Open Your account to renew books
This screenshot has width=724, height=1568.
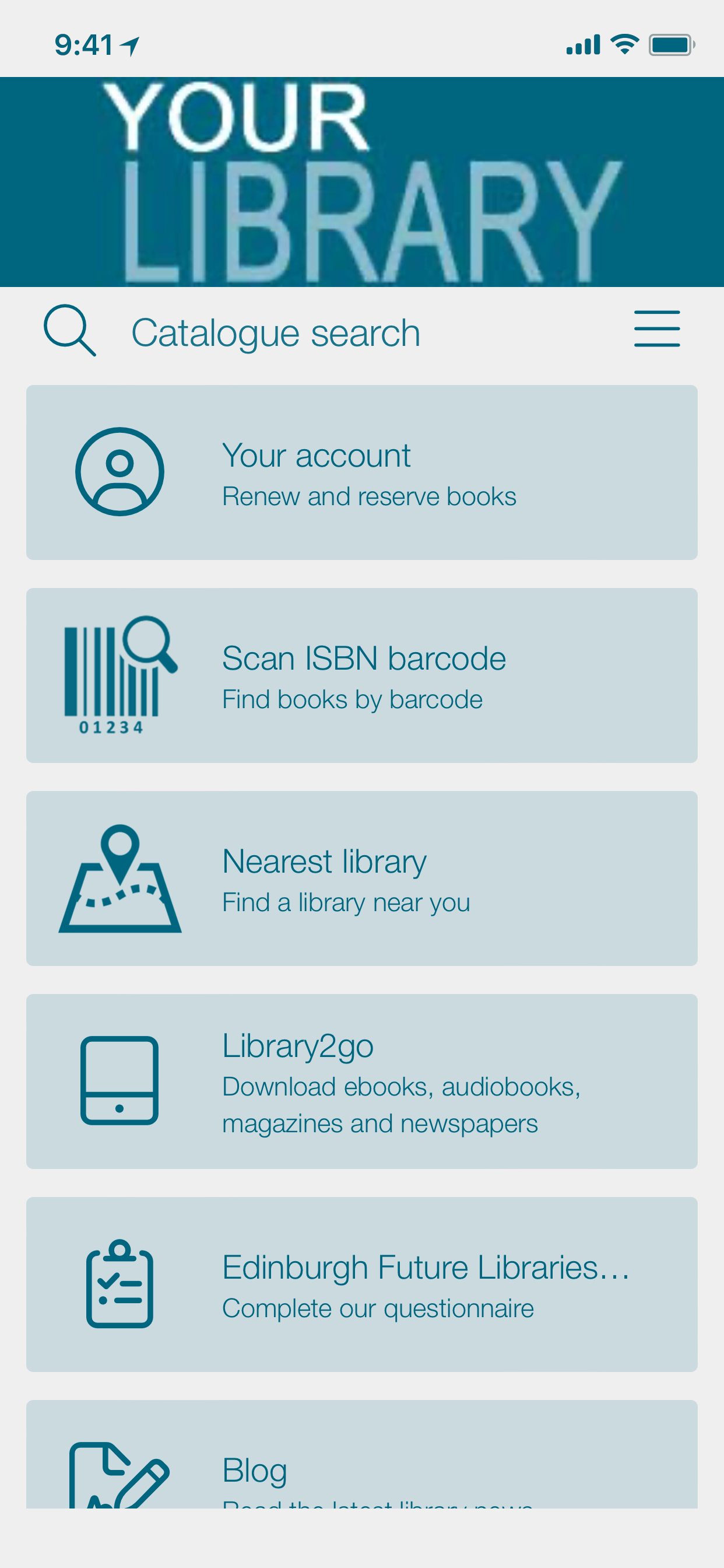click(x=361, y=472)
